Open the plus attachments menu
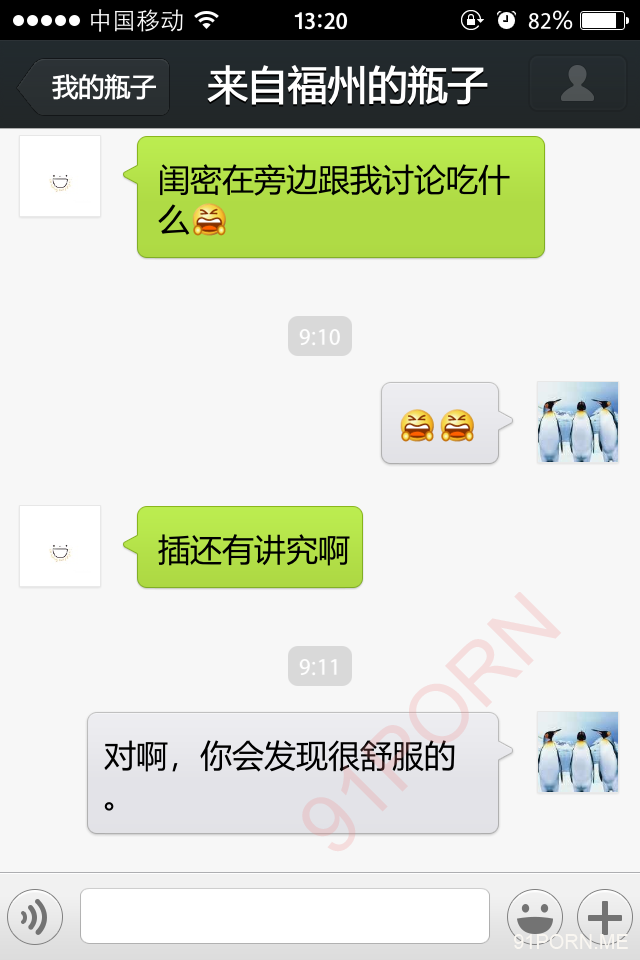 [x=605, y=915]
